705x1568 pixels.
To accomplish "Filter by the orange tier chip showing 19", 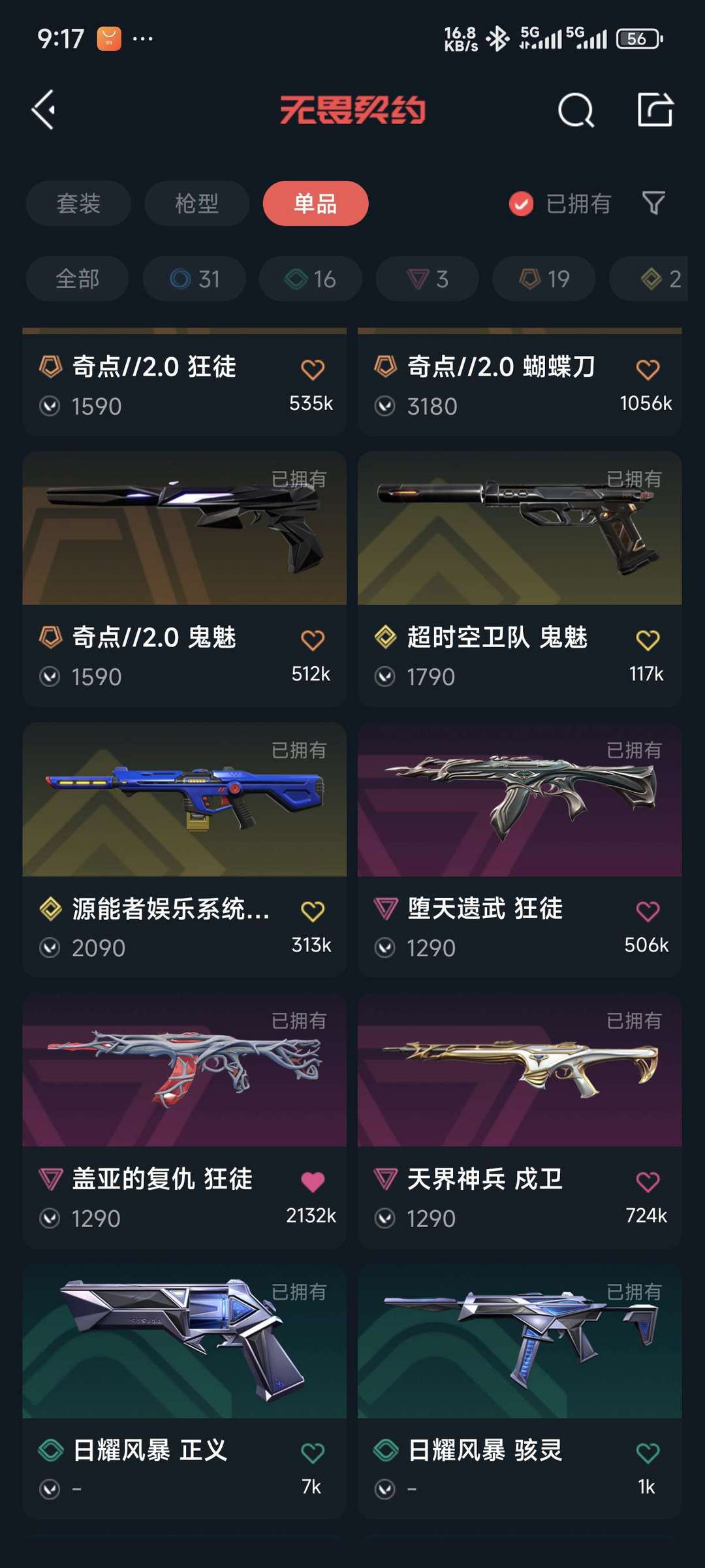I will [544, 279].
